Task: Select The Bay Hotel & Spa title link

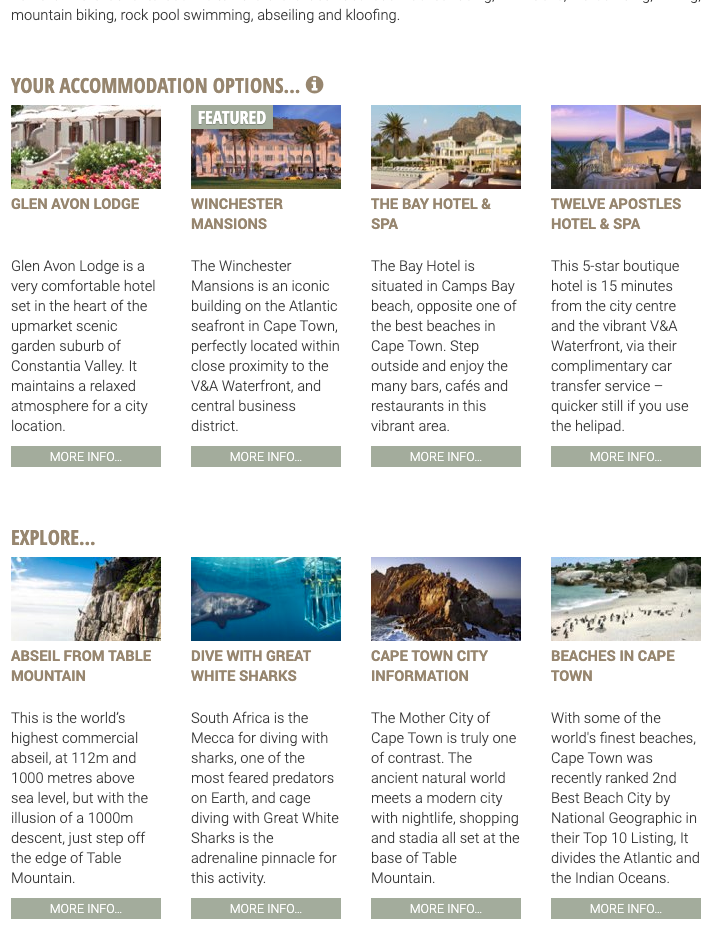Action: [x=431, y=213]
